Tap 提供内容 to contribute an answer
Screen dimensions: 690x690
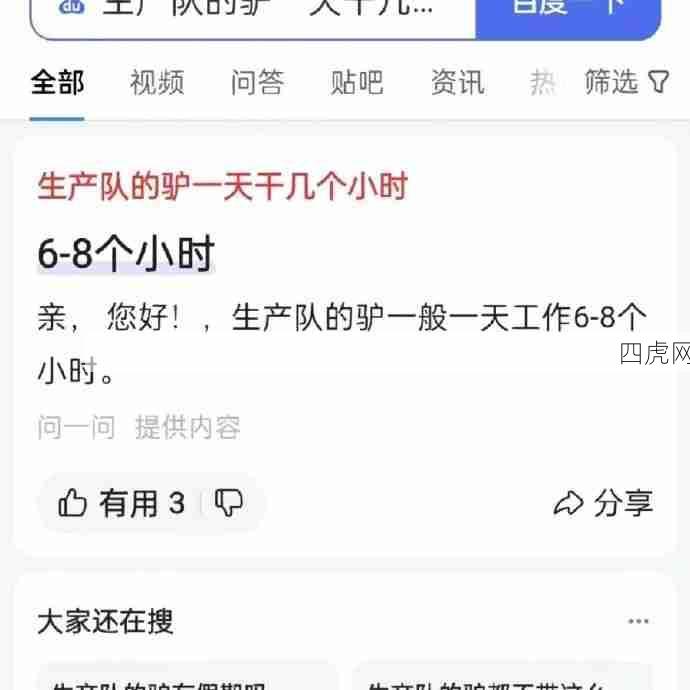188,427
